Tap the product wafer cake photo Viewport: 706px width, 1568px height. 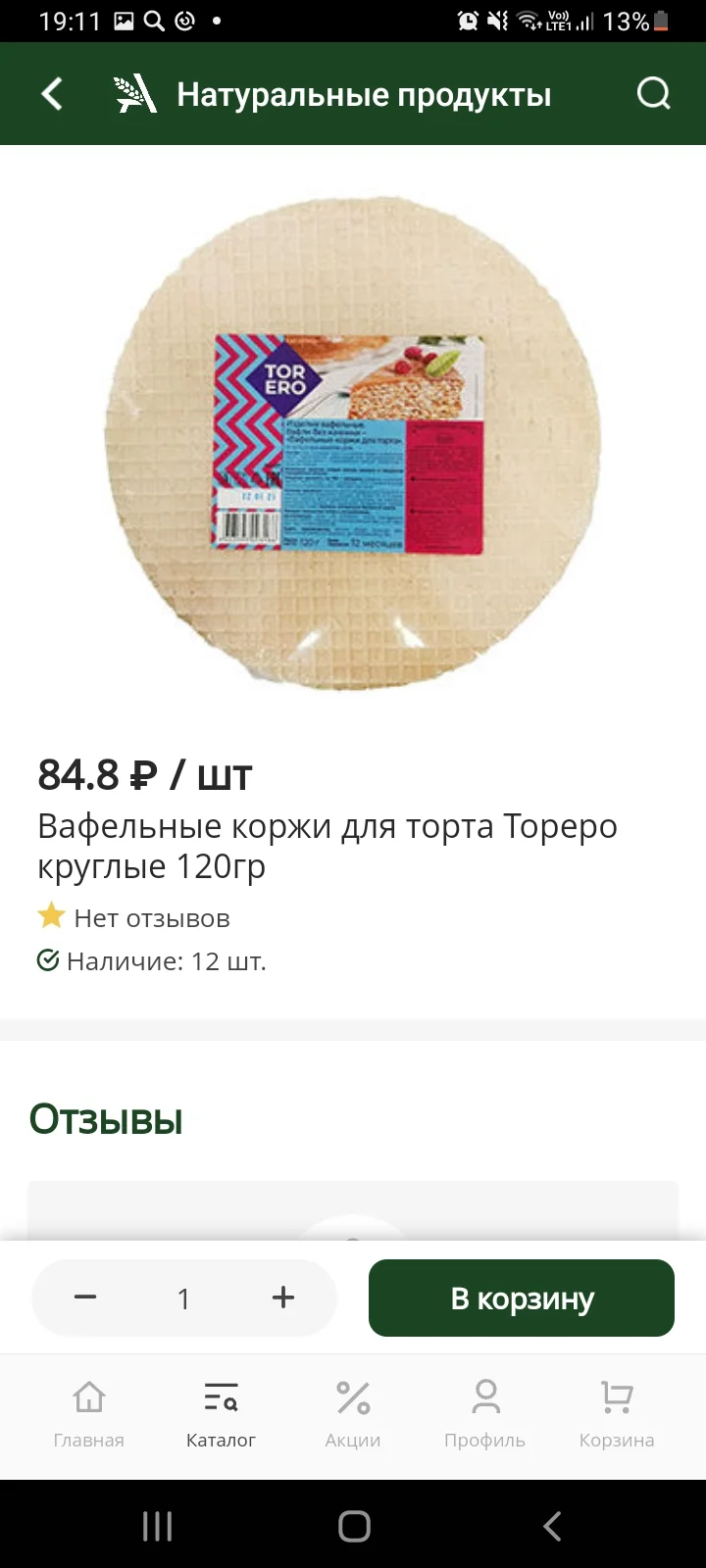pyautogui.click(x=353, y=441)
